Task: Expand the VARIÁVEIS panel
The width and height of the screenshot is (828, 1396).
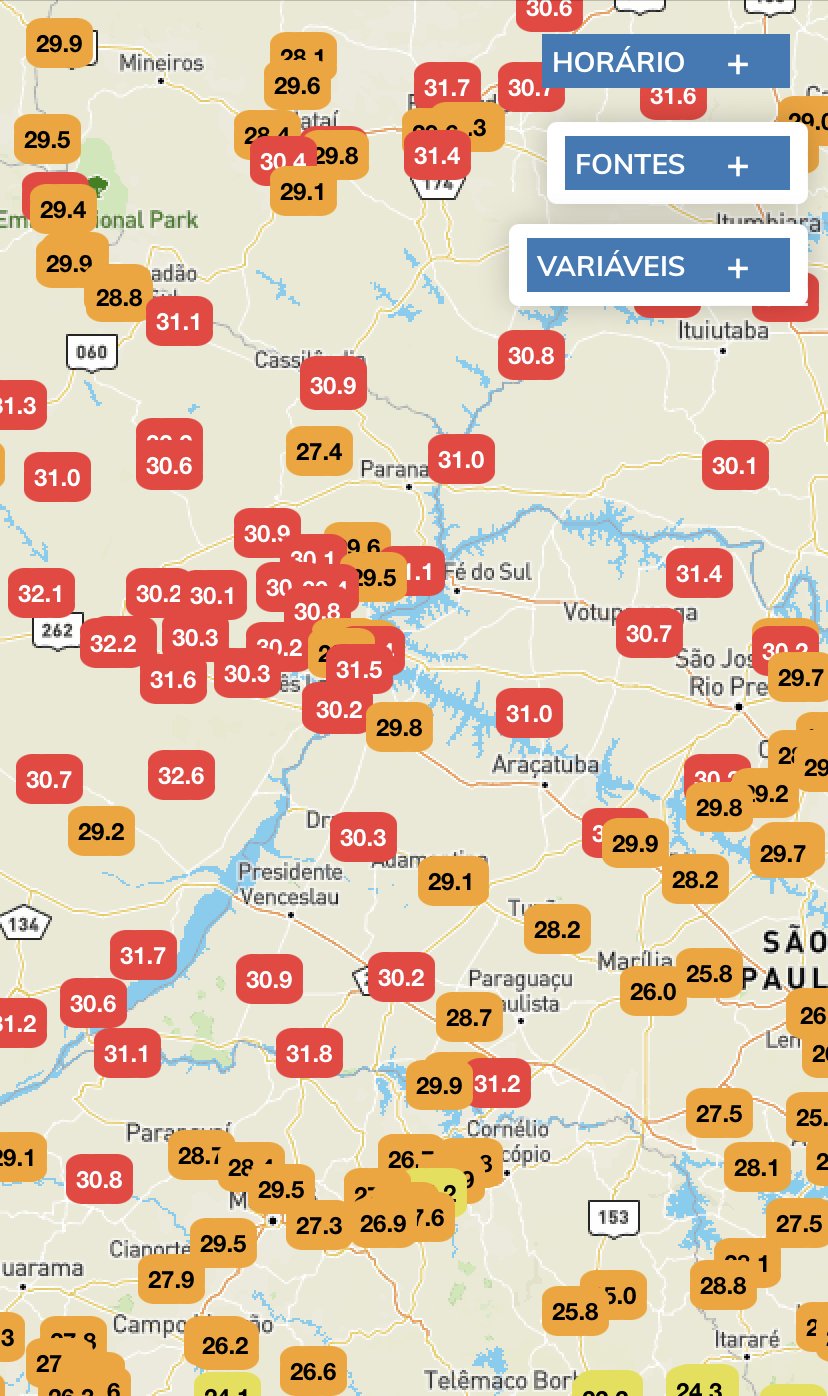Action: click(658, 266)
